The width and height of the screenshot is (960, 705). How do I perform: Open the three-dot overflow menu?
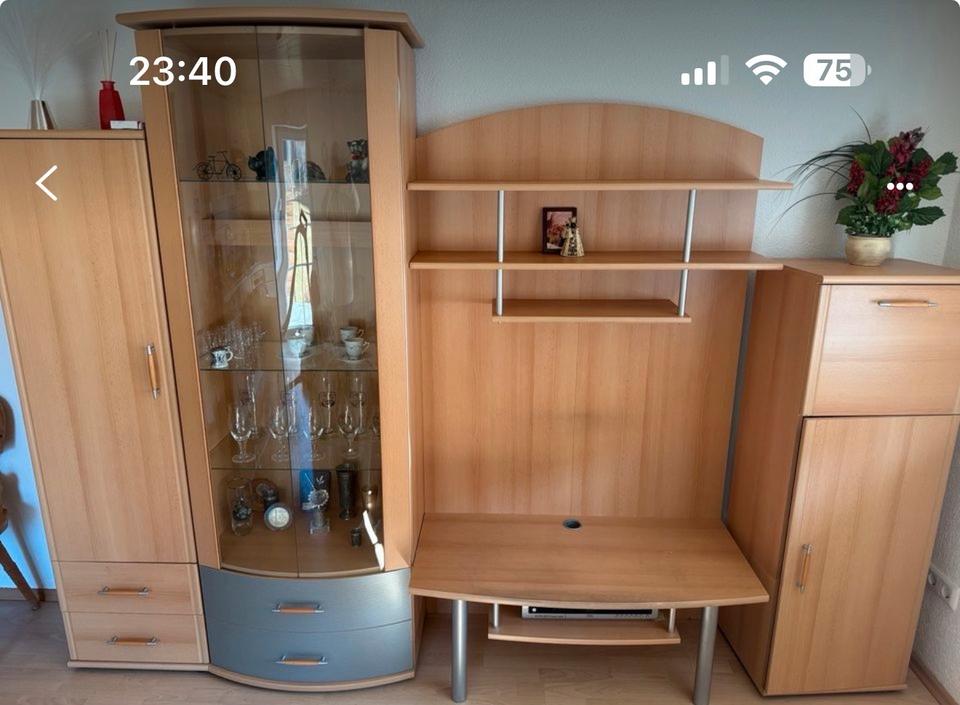click(899, 186)
